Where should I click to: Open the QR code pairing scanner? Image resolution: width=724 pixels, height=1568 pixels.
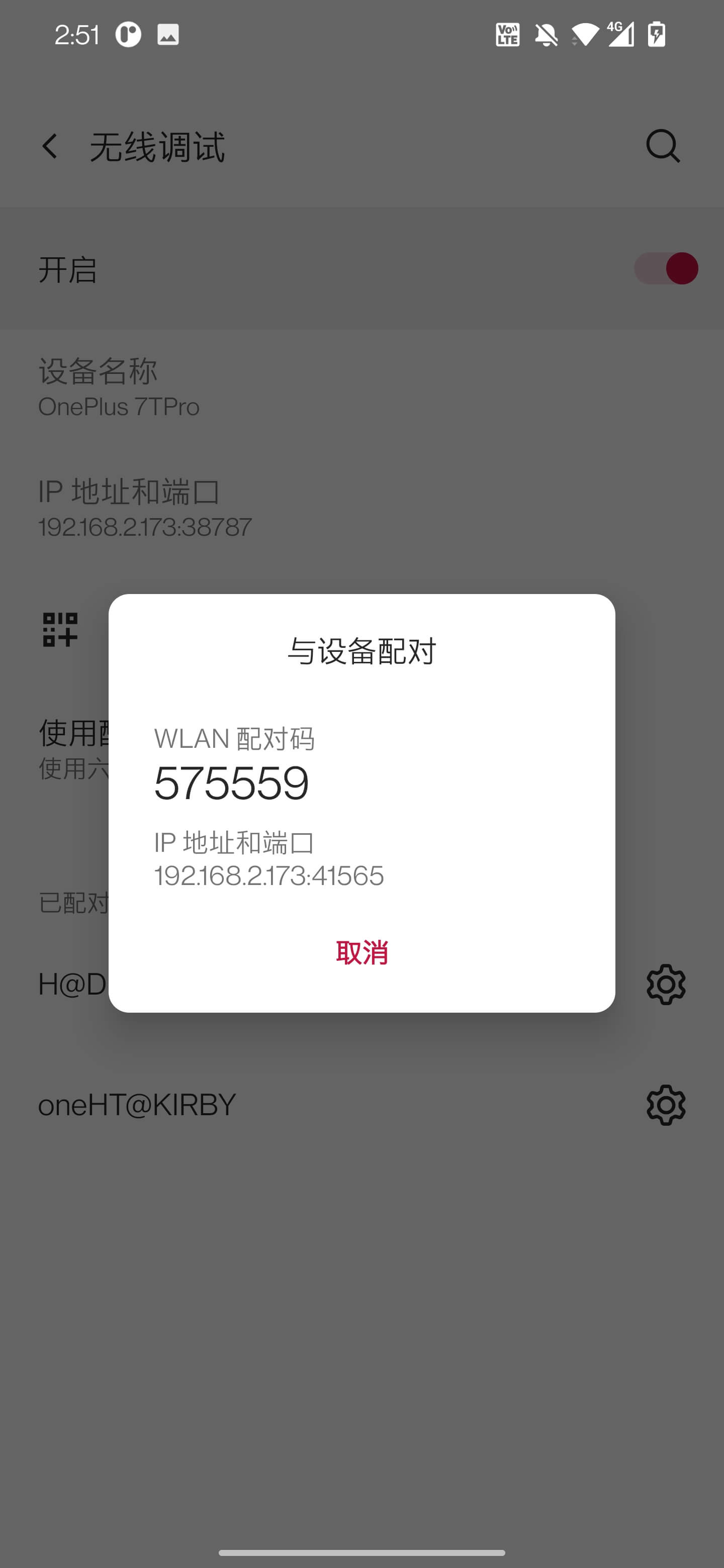pos(61,630)
